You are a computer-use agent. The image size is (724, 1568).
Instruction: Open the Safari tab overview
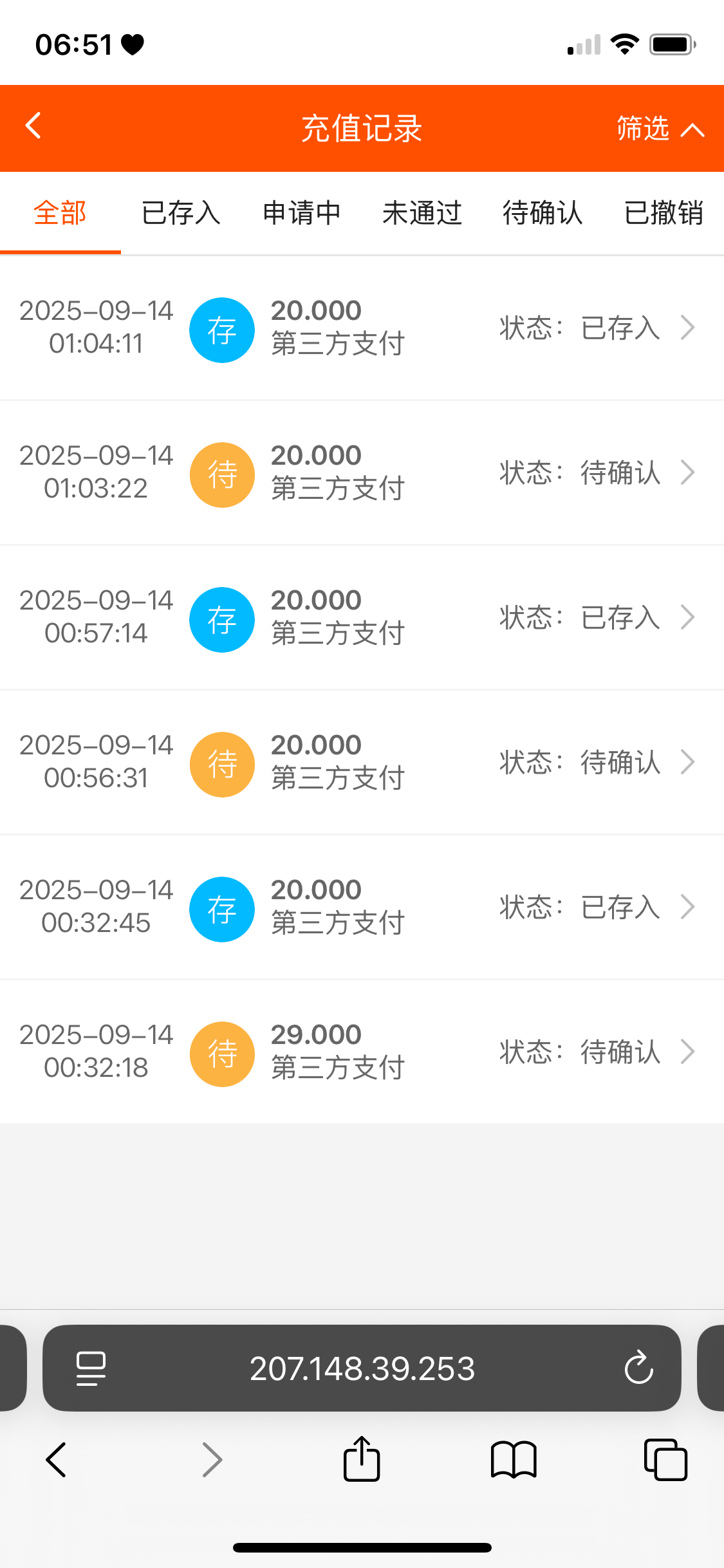pos(665,1460)
